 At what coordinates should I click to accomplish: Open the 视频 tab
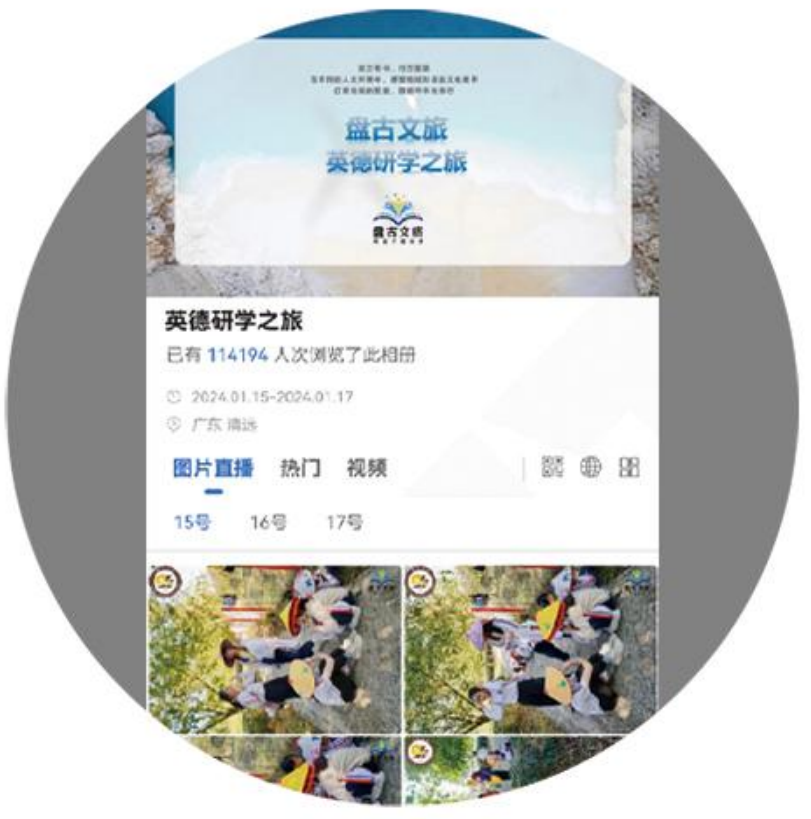366,469
